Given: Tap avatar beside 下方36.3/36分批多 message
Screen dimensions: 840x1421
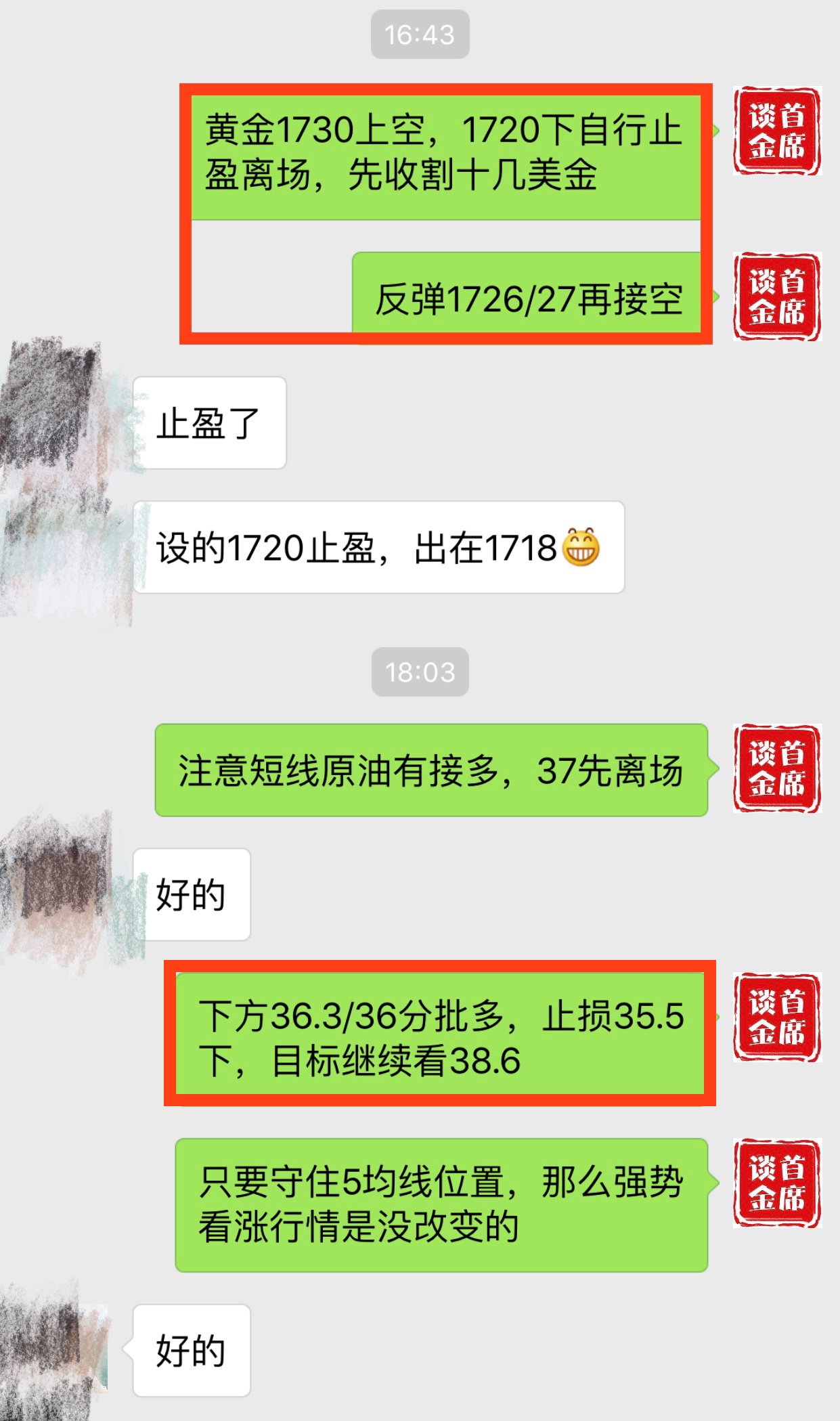Looking at the screenshot, I should pos(776,1017).
